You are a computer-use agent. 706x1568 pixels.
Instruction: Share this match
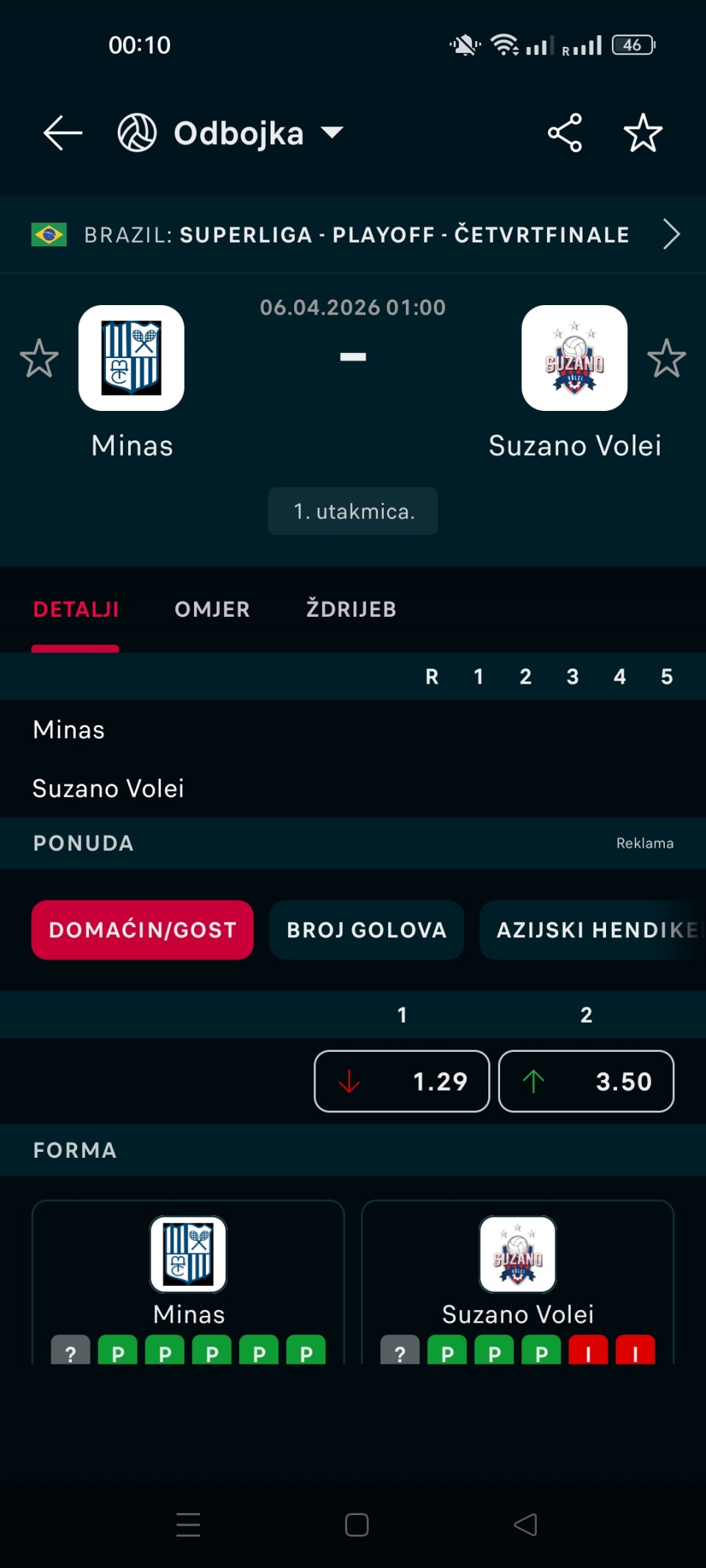coord(565,133)
